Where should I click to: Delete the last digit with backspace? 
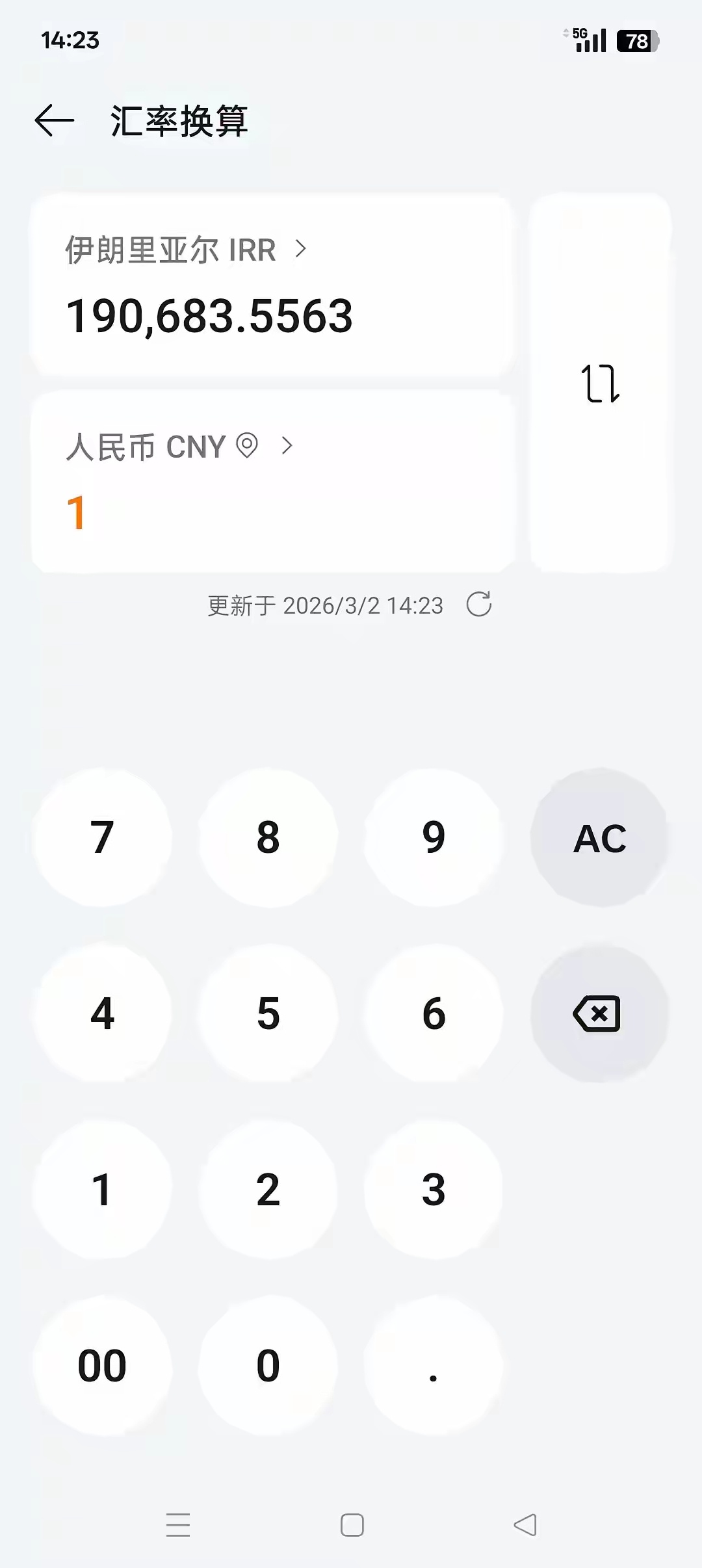(598, 1013)
